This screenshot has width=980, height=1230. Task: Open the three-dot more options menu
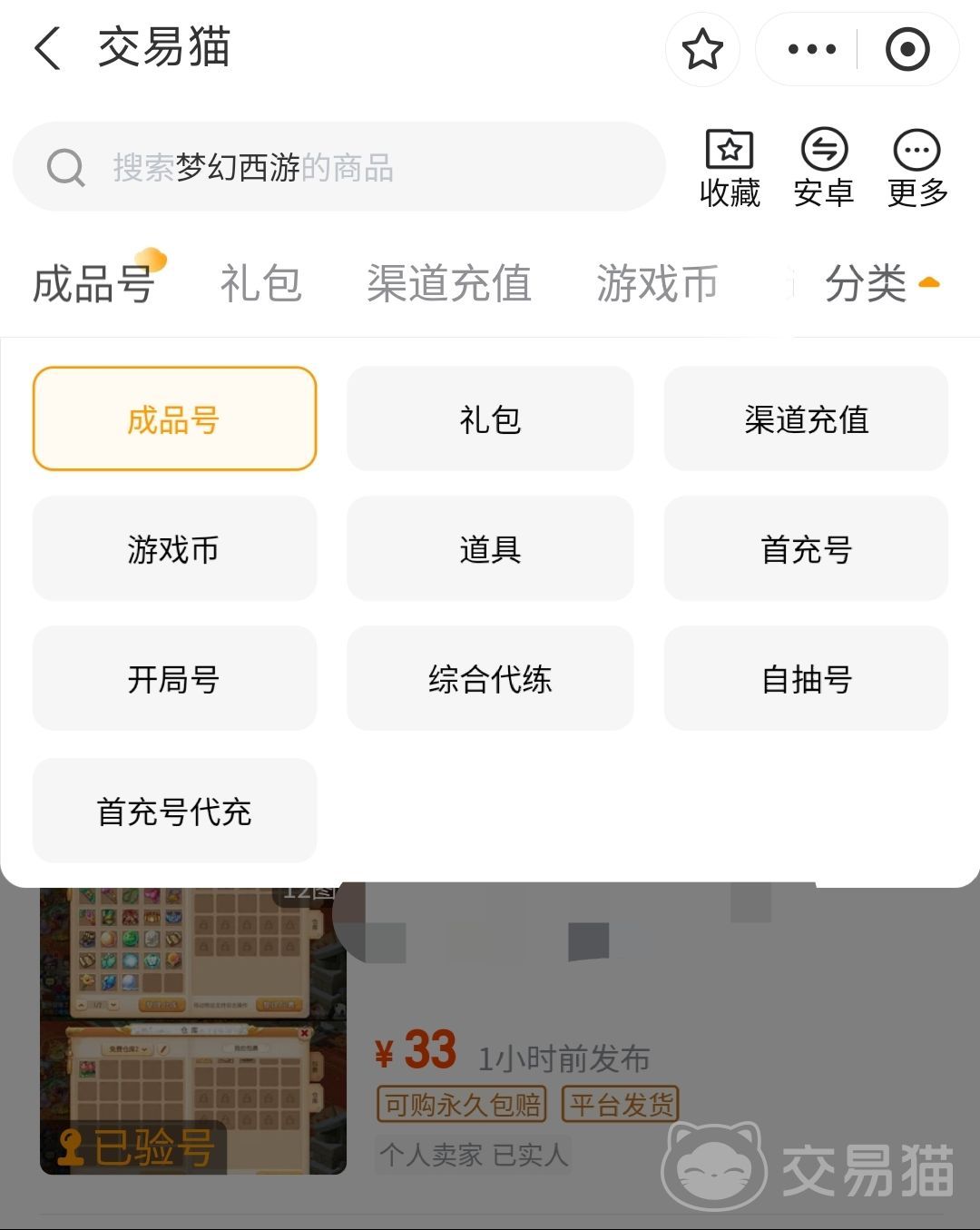tap(811, 49)
